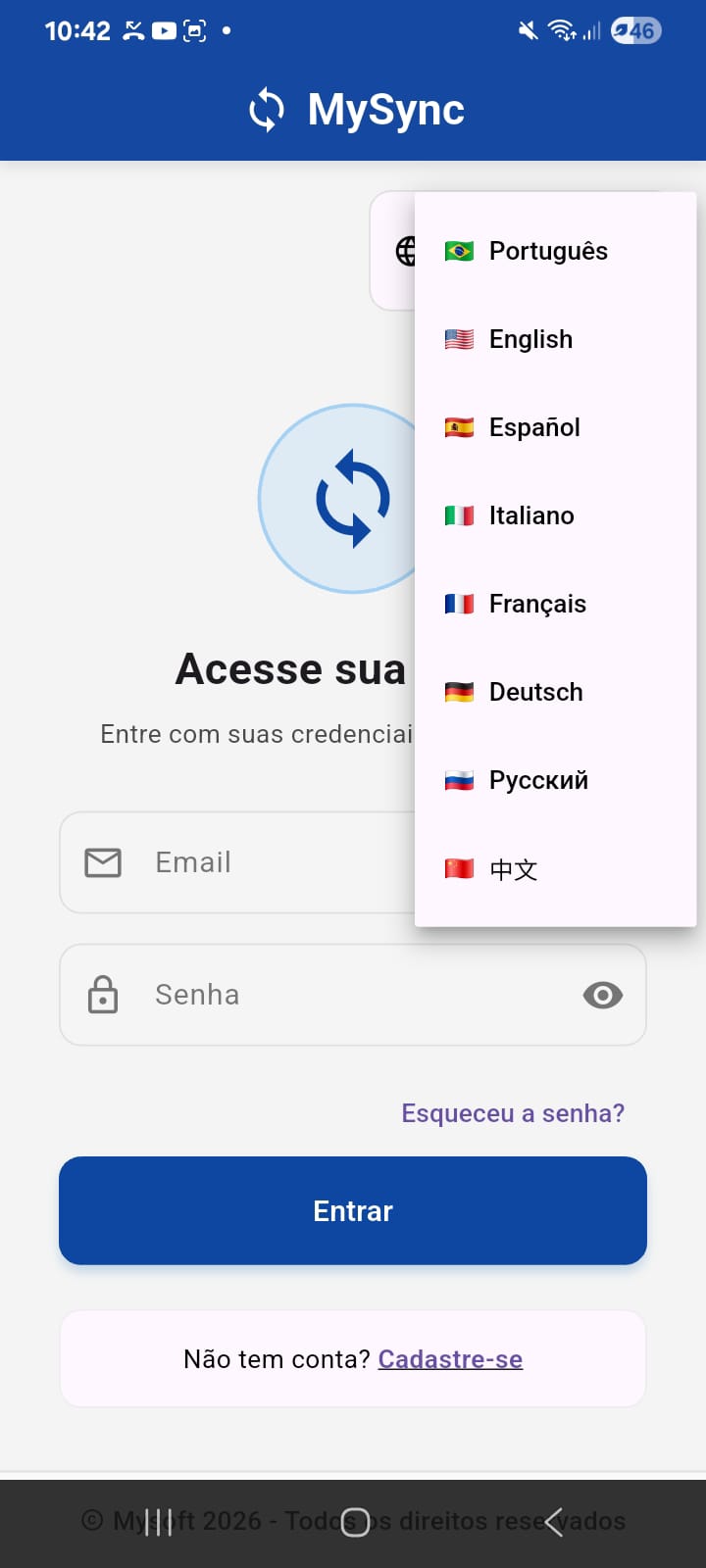Click the padlock icon in the password field

click(x=102, y=995)
